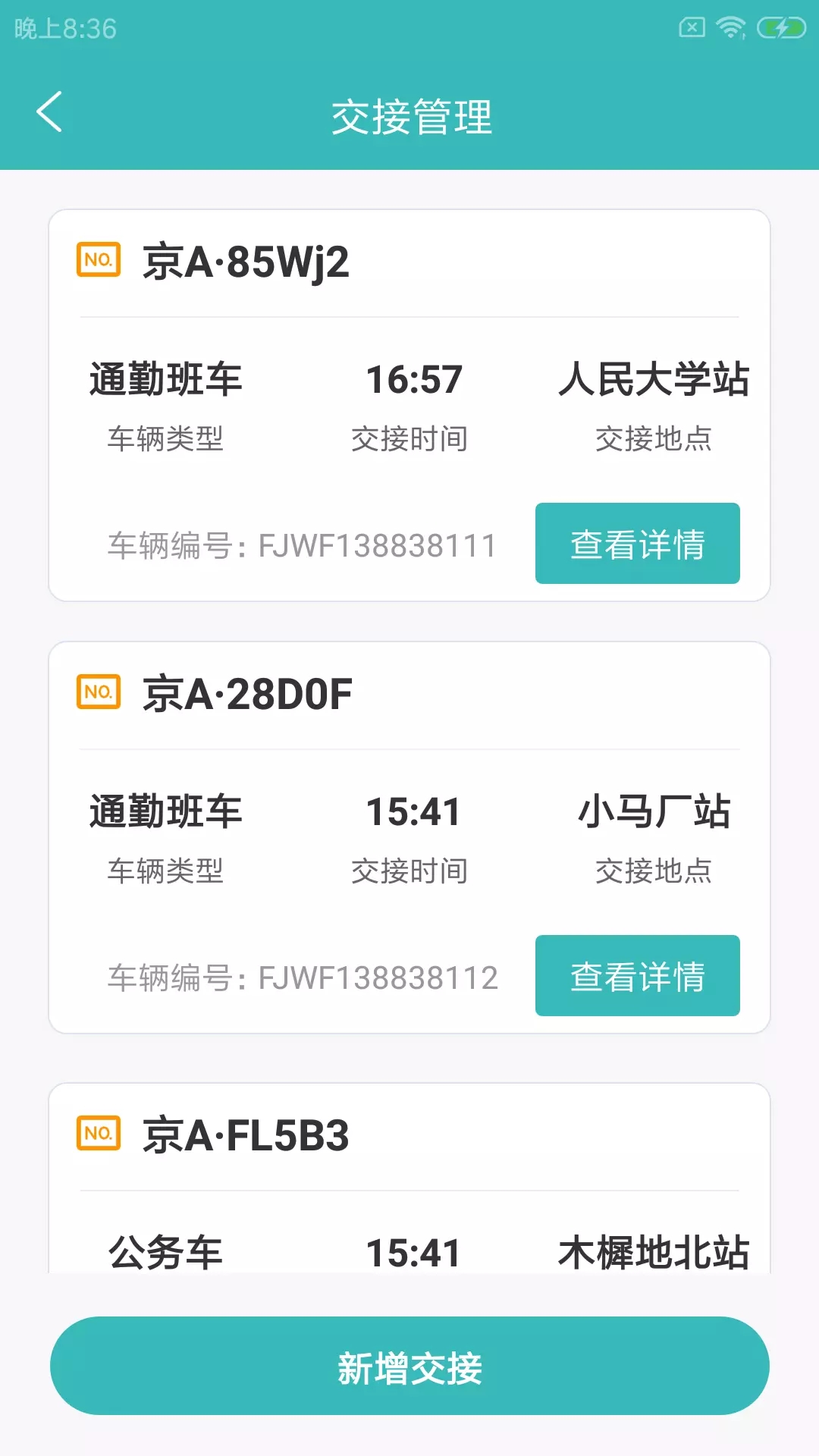
Task: Select the 京A·28D0F vehicle card
Action: (409, 834)
